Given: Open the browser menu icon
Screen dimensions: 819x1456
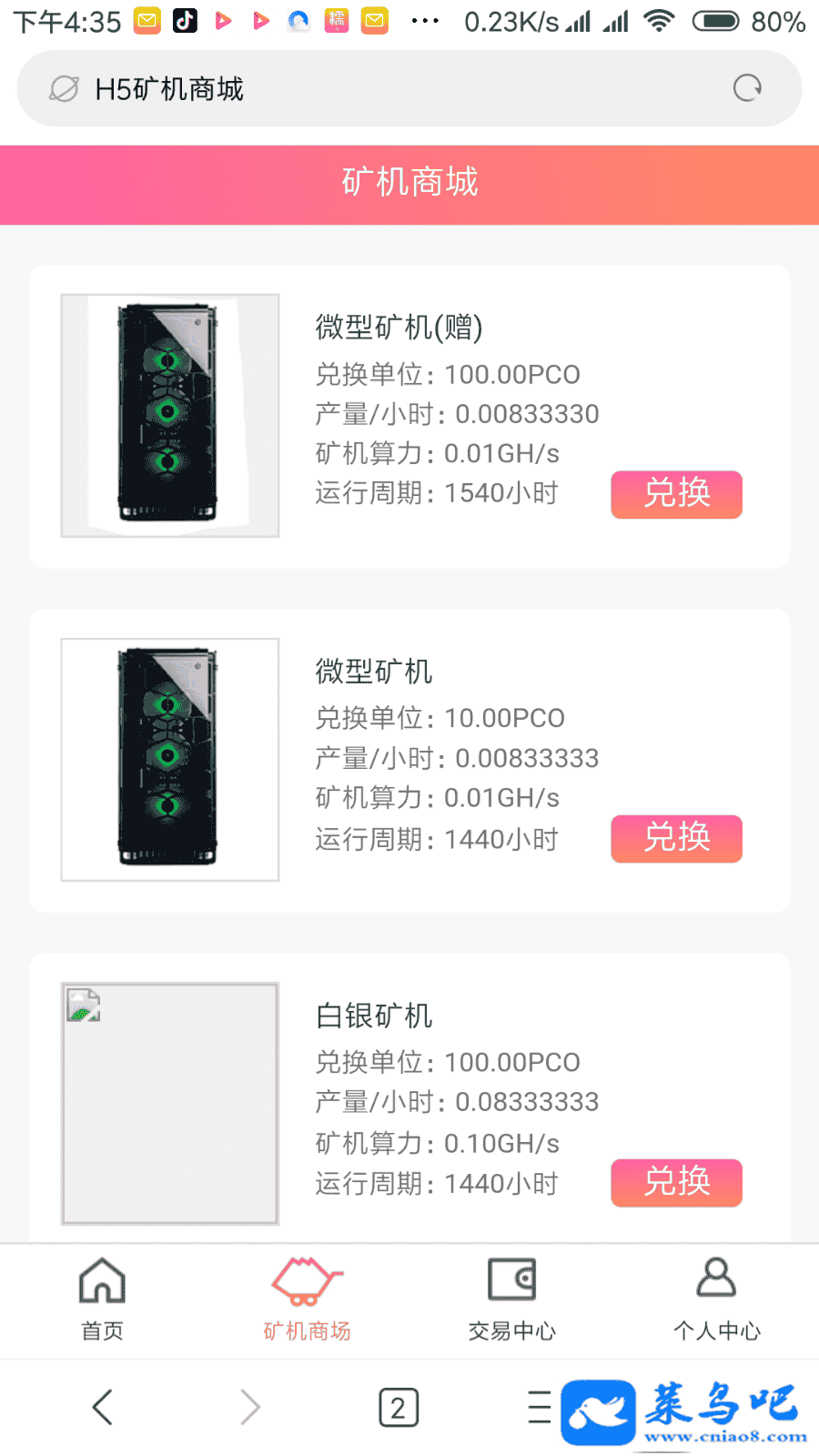Looking at the screenshot, I should click(539, 1407).
